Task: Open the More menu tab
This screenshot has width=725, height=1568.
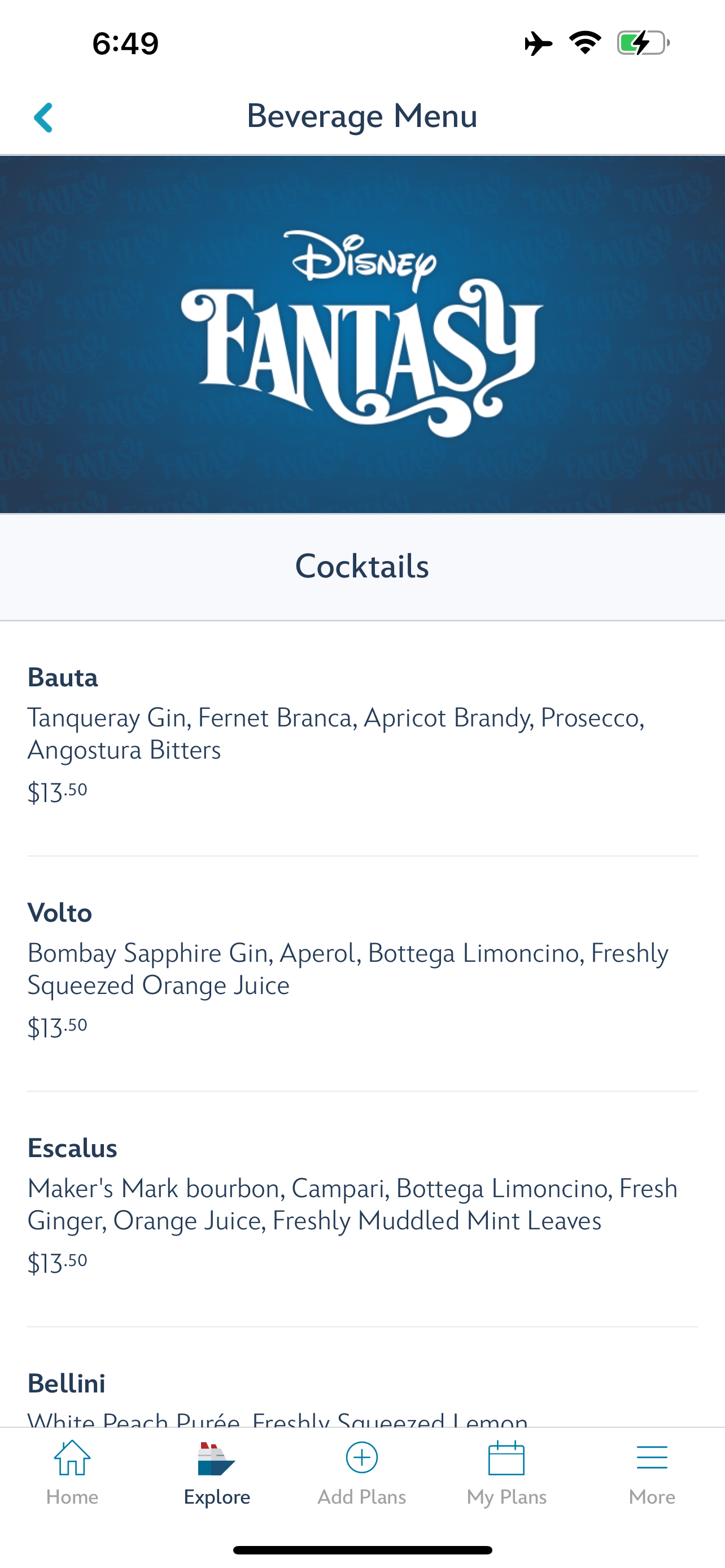Action: click(x=652, y=1473)
